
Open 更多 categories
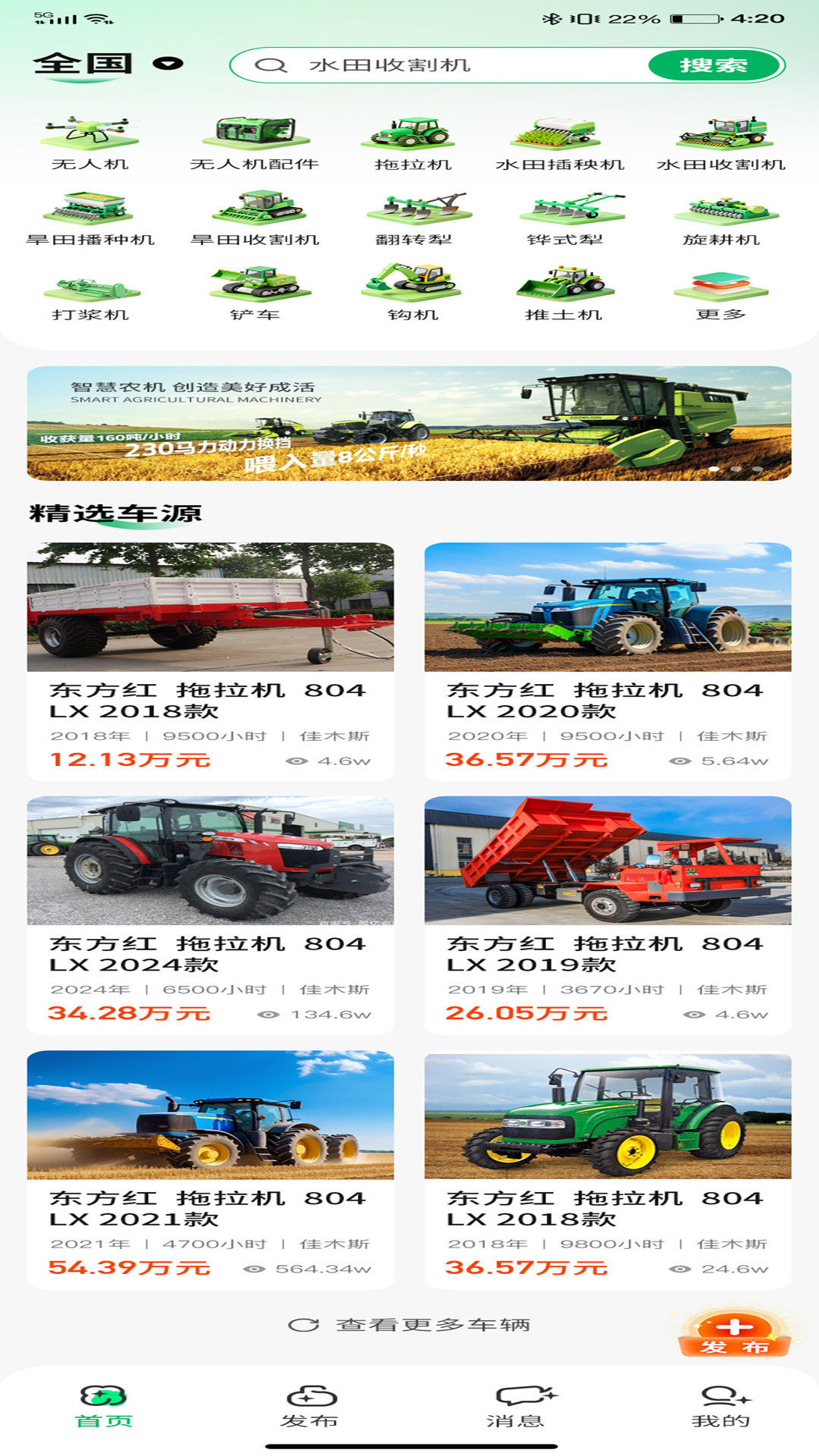[x=721, y=294]
